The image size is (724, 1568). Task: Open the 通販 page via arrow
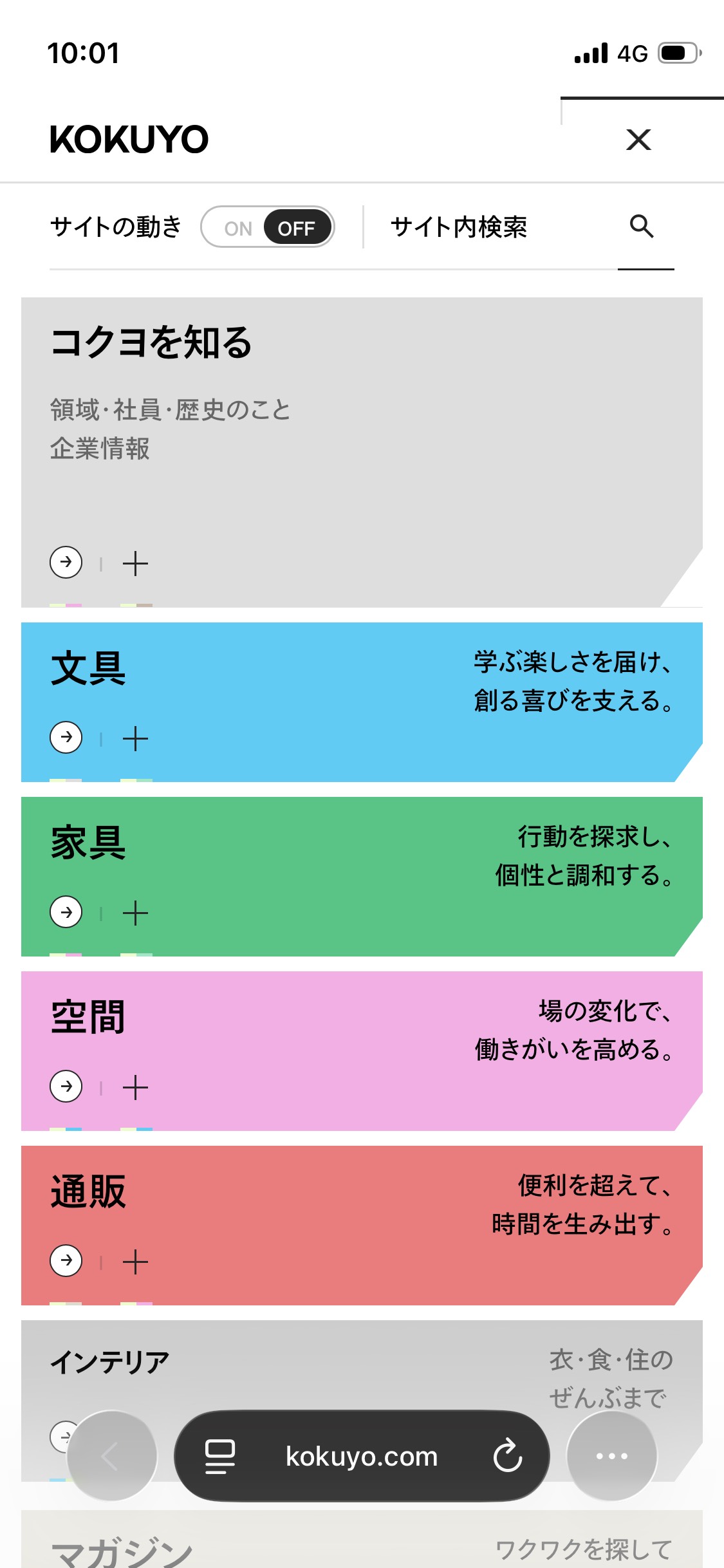tap(66, 1260)
